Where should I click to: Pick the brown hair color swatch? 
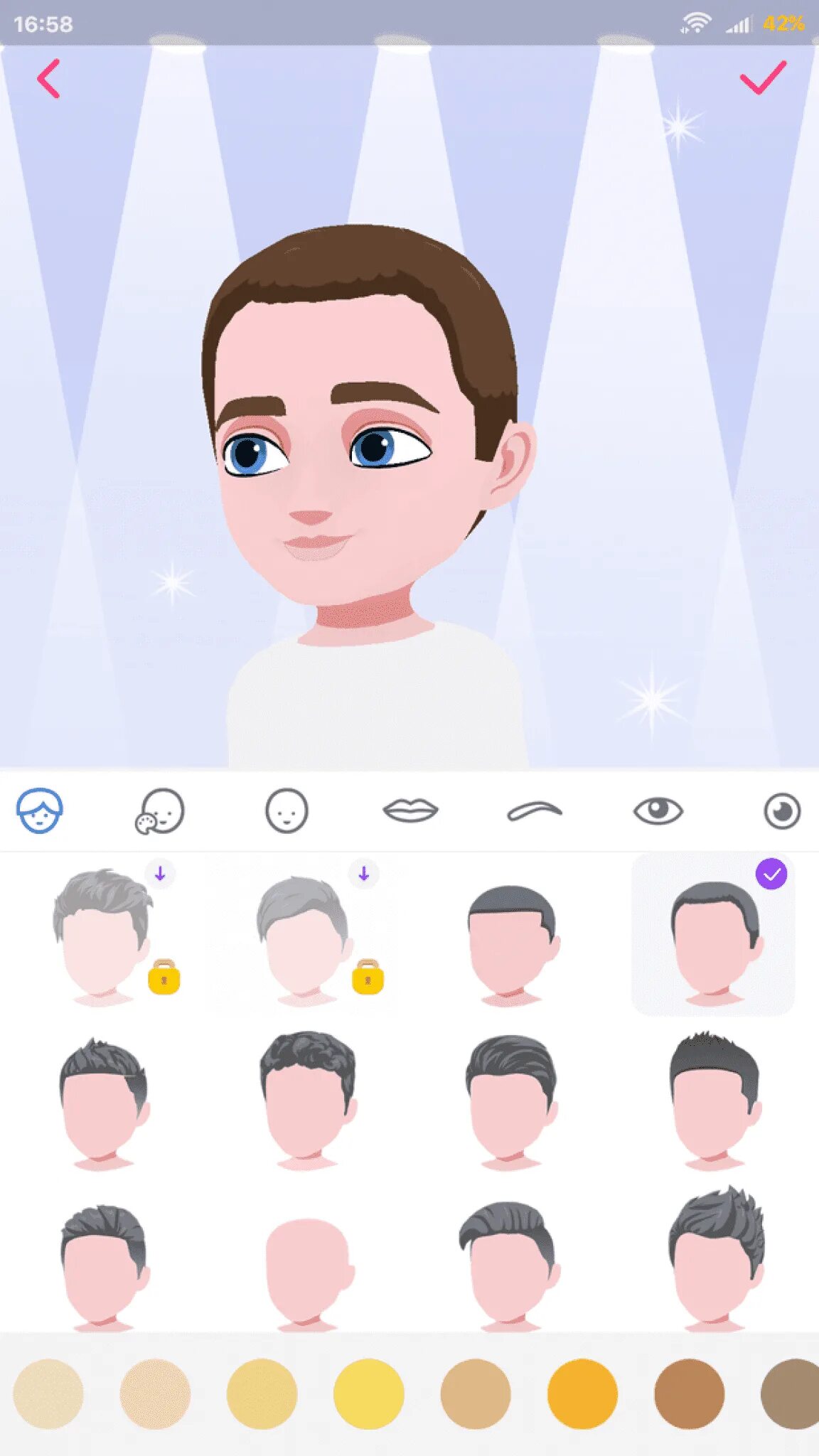(x=689, y=1393)
